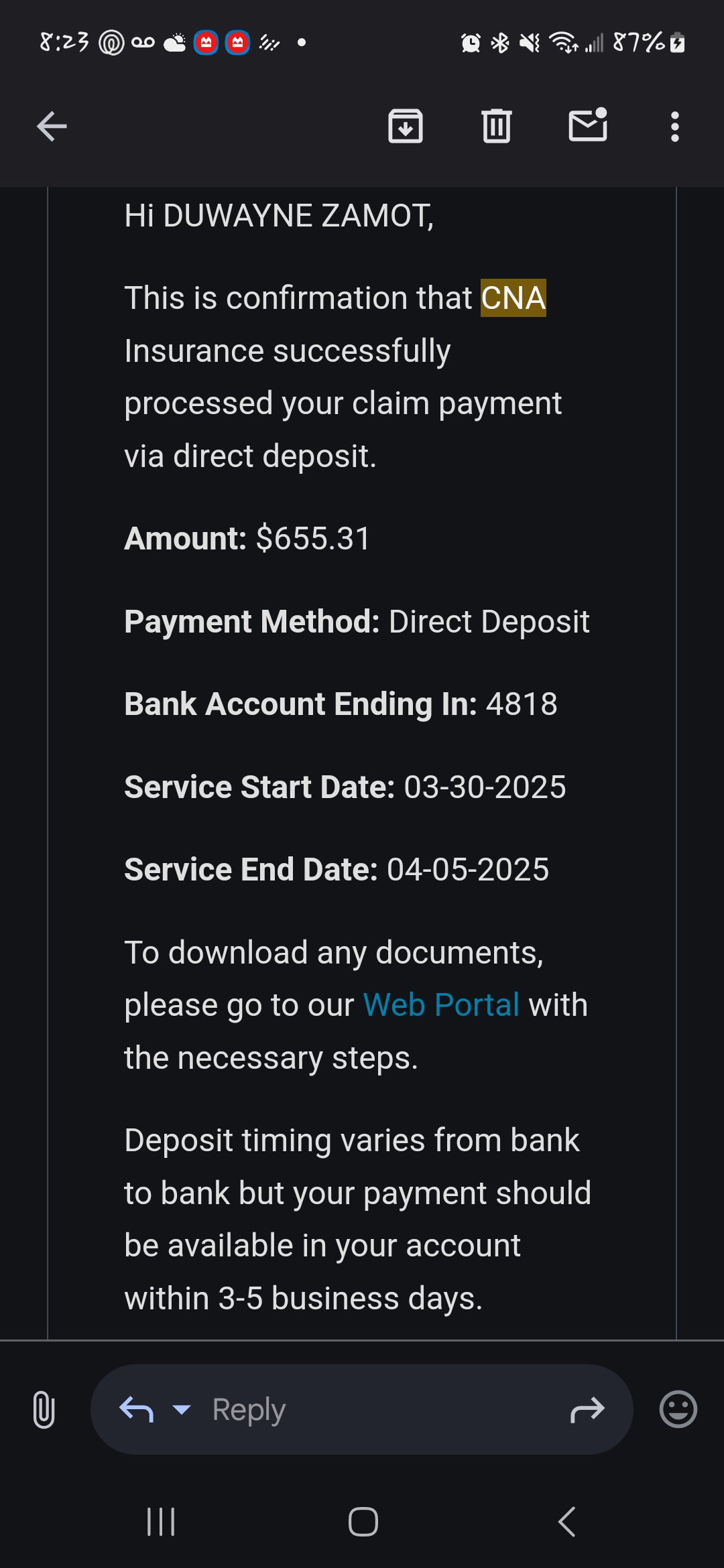Mark this email as unread
Screen dimensions: 724x1568
[588, 125]
